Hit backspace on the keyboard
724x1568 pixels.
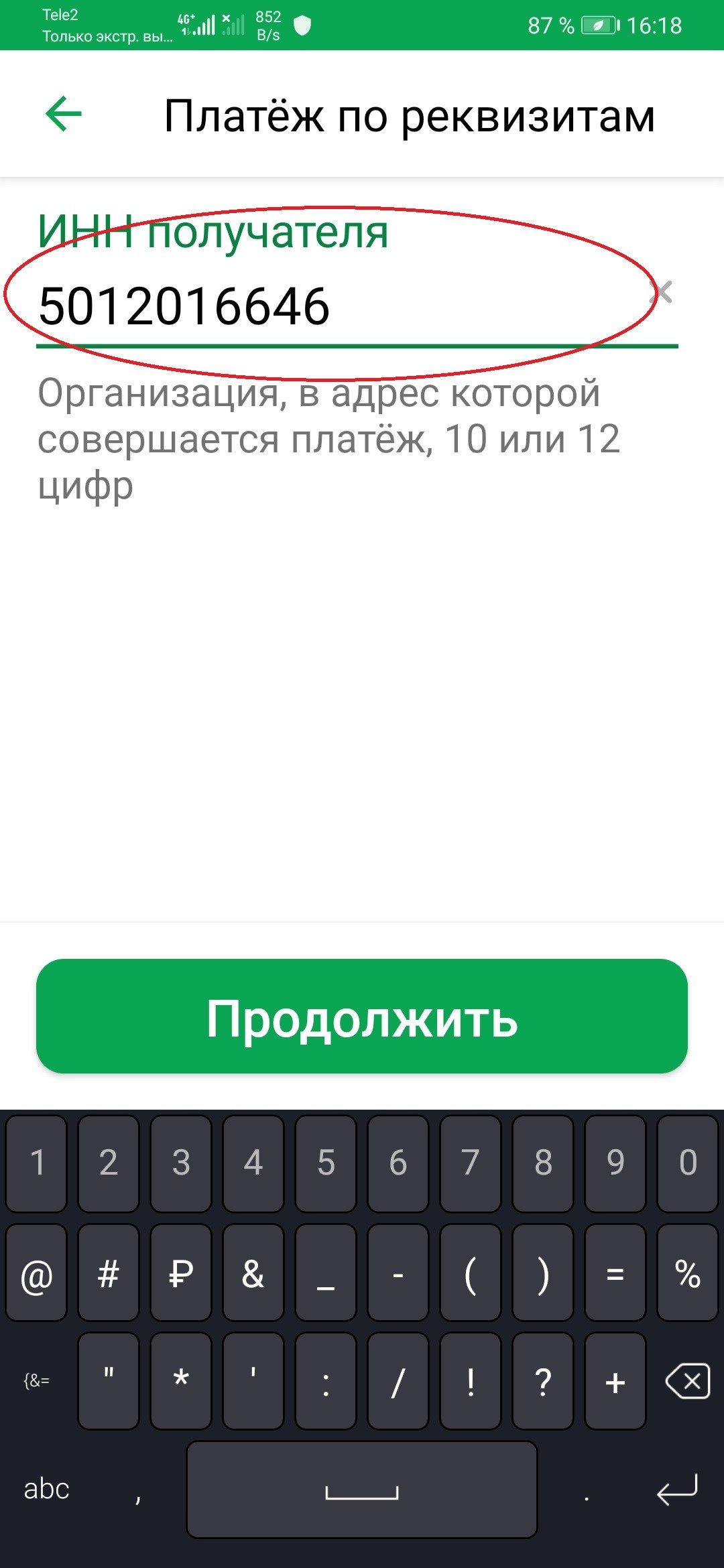click(x=687, y=1381)
